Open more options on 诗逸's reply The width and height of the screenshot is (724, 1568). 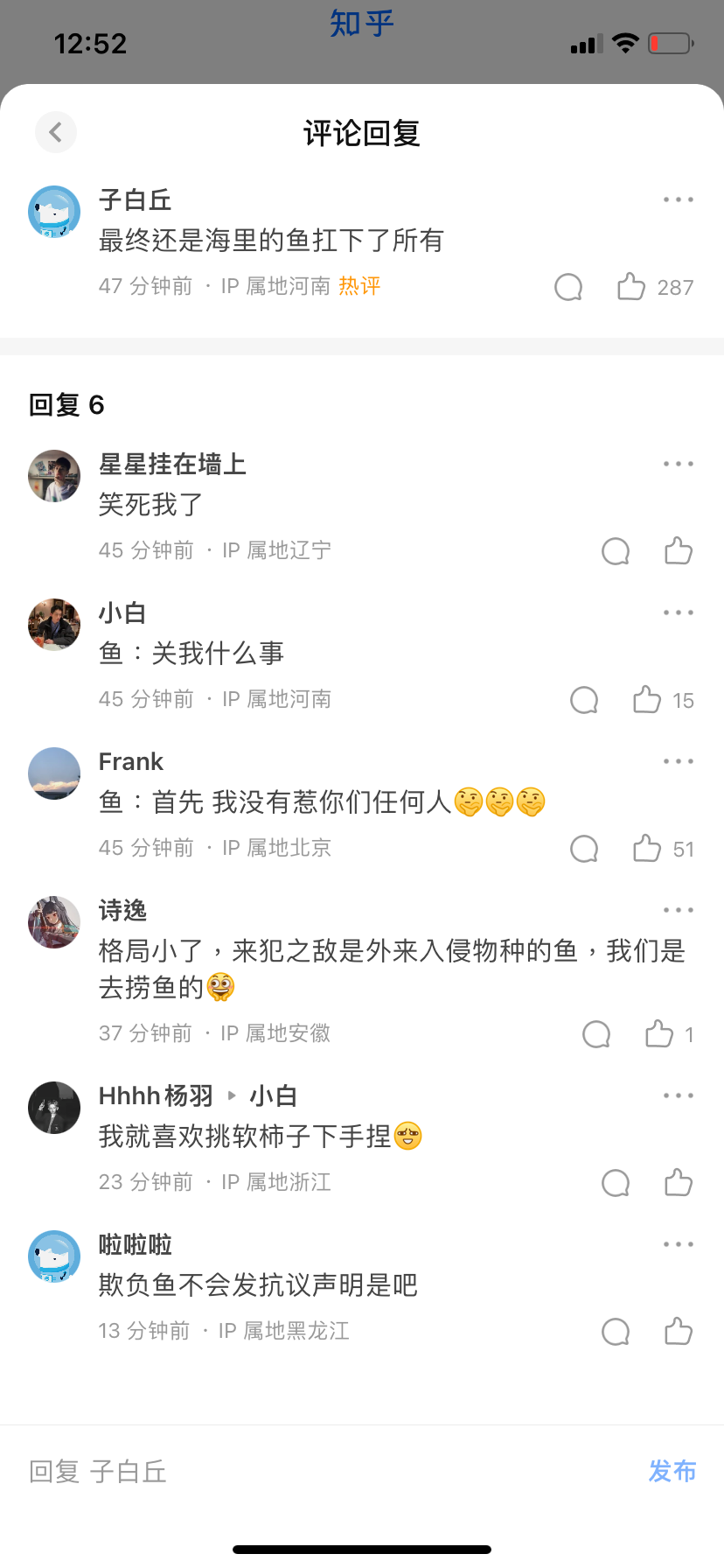pyautogui.click(x=678, y=911)
